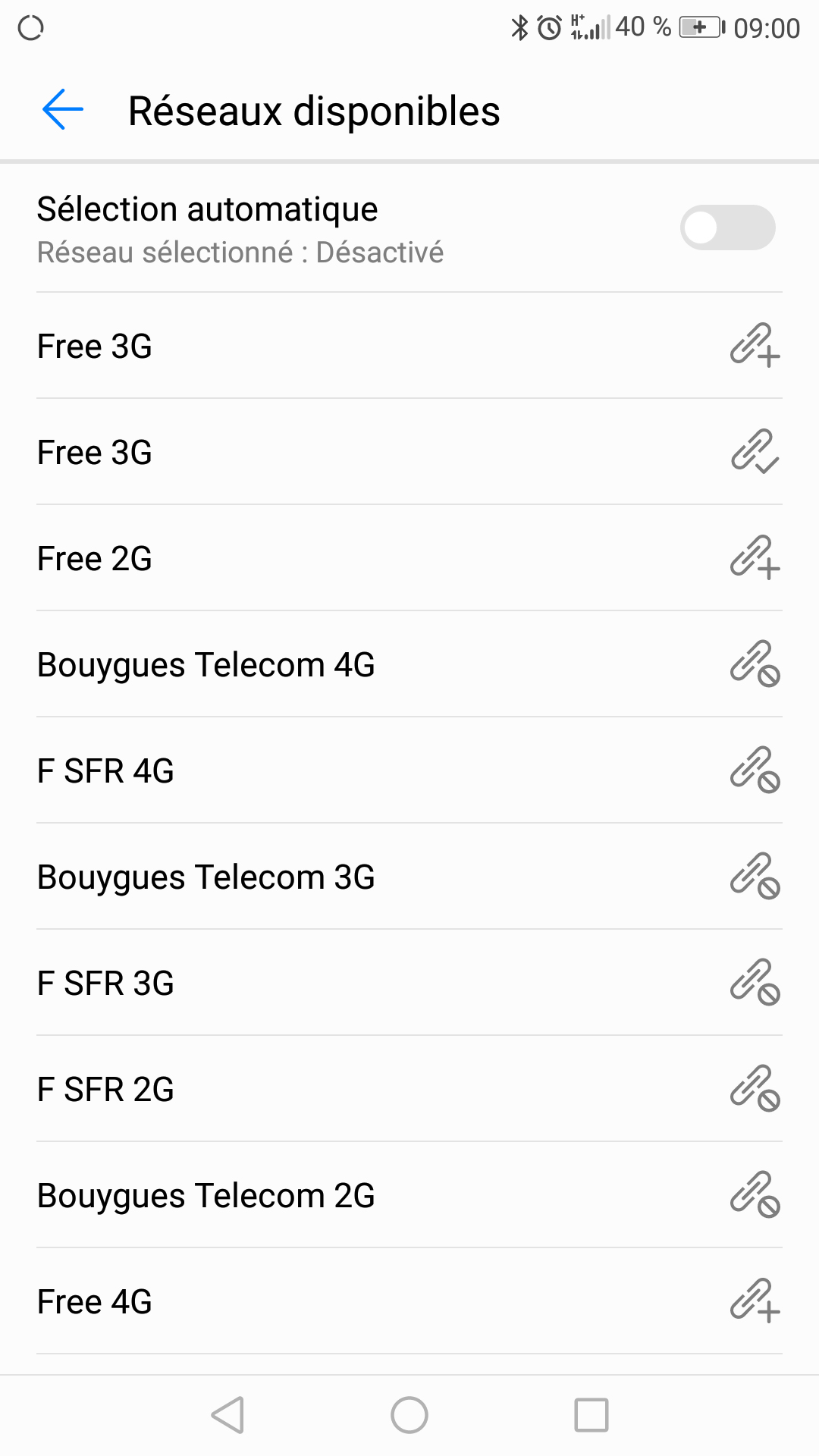Viewport: 819px width, 1456px height.
Task: Select Bouygues Telecom 3G network
Action: tap(409, 877)
